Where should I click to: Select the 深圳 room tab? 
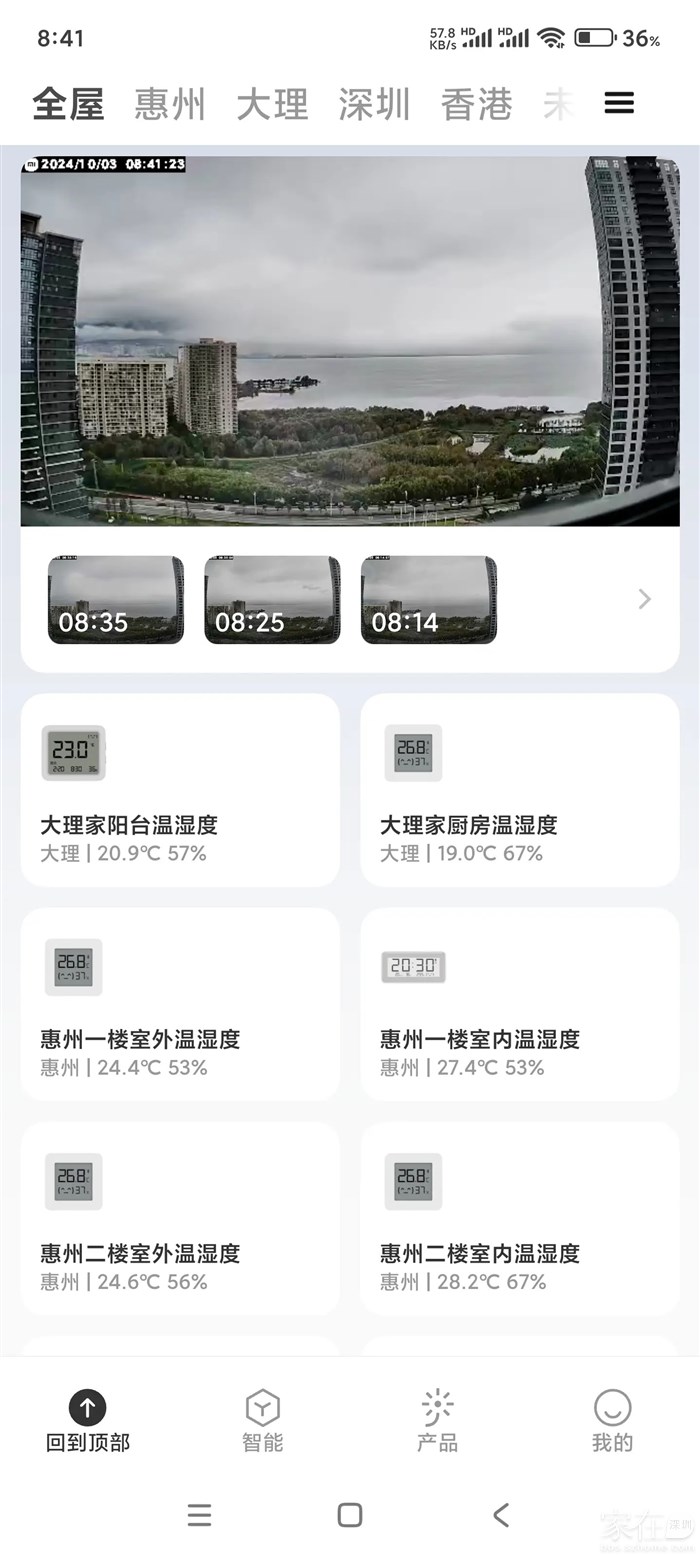coord(374,104)
